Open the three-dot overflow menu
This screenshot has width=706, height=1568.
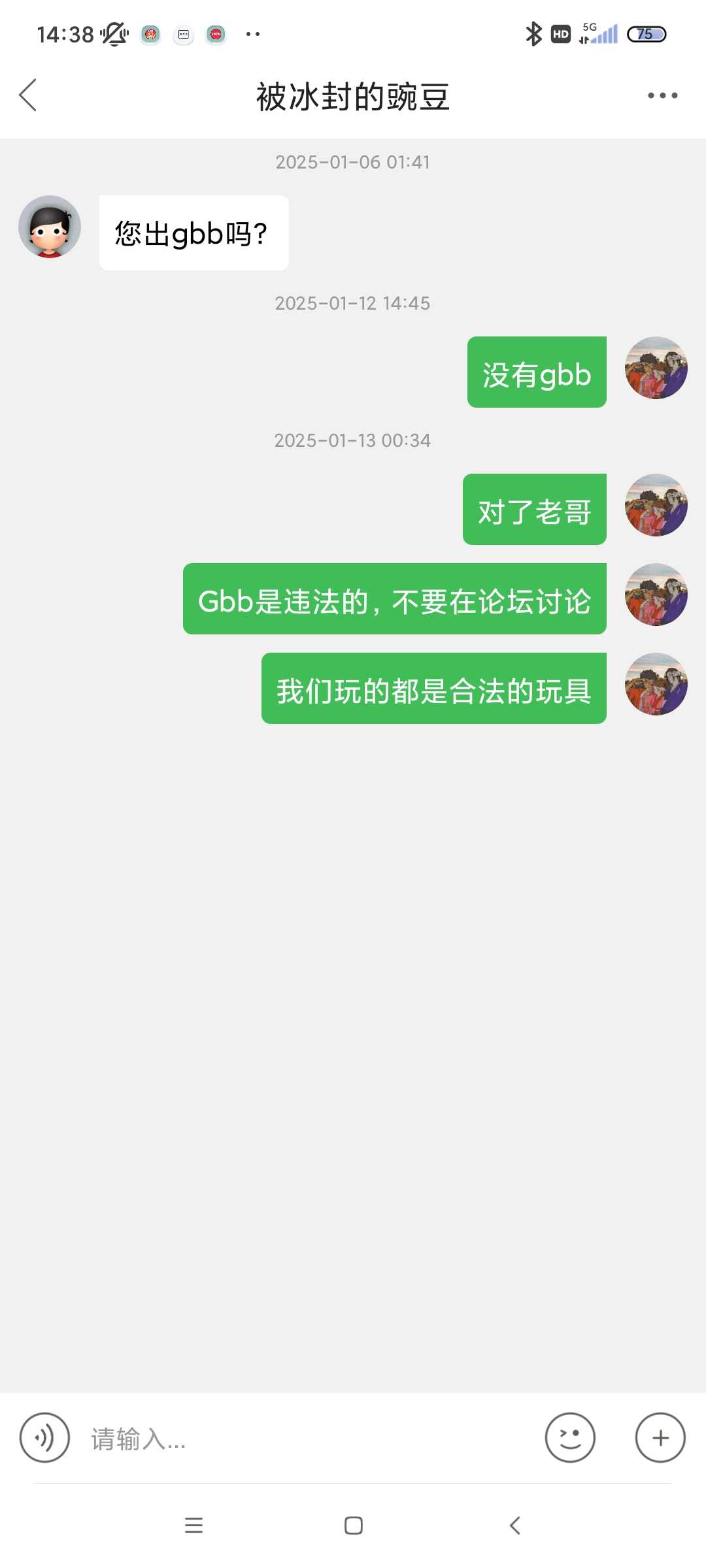662,95
